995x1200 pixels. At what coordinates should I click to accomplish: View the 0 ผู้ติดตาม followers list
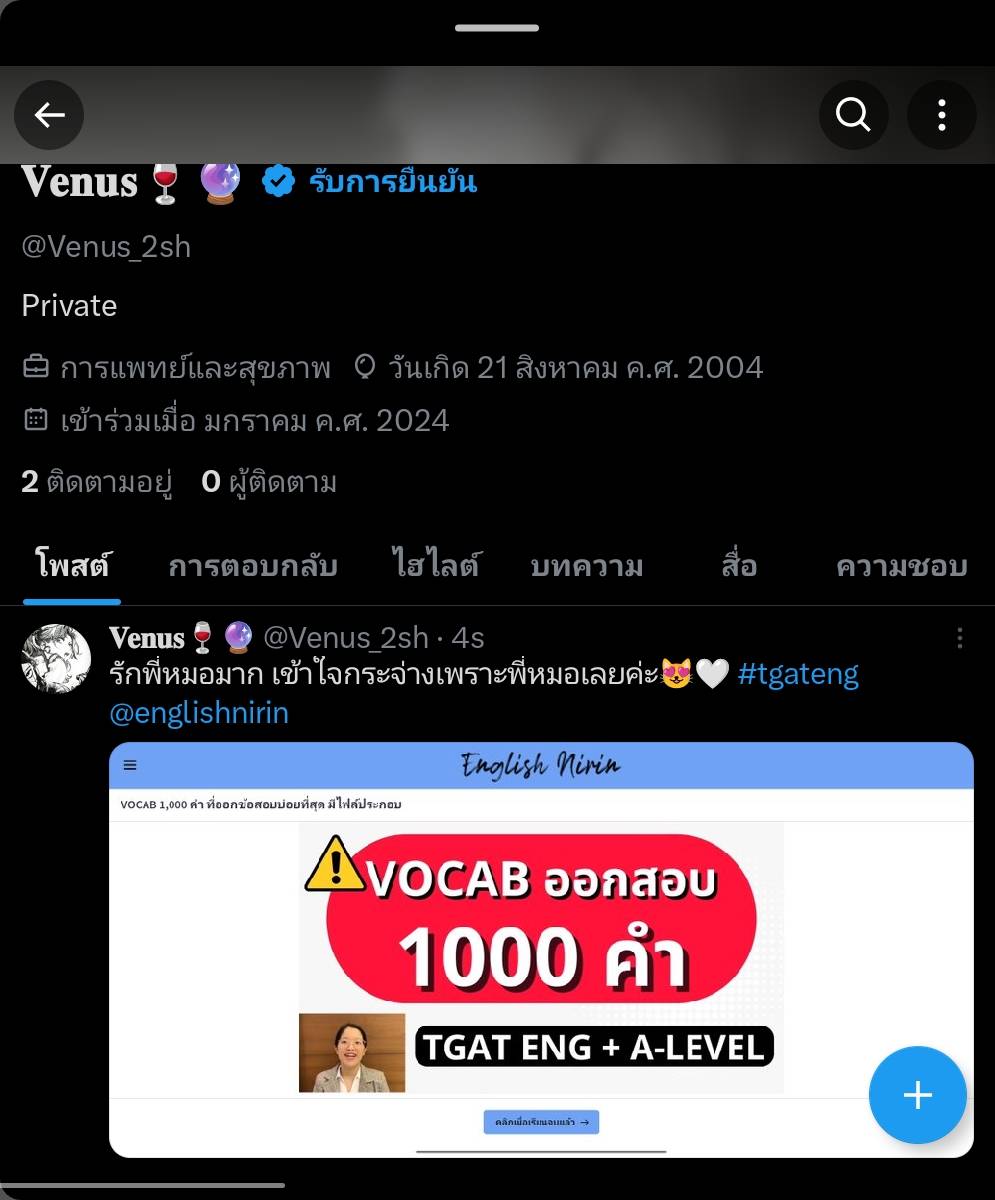pyautogui.click(x=269, y=483)
